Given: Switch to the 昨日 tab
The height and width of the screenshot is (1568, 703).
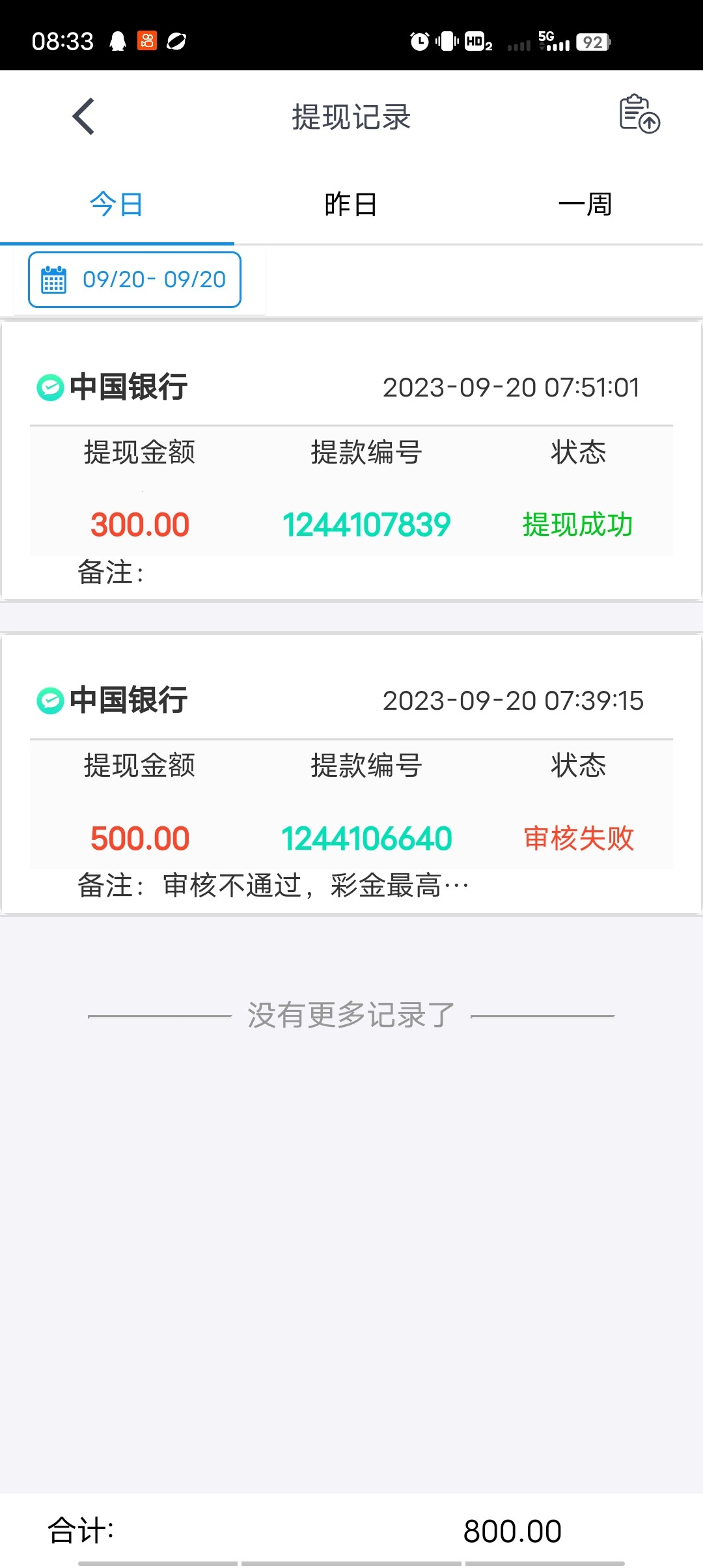Looking at the screenshot, I should [x=350, y=203].
